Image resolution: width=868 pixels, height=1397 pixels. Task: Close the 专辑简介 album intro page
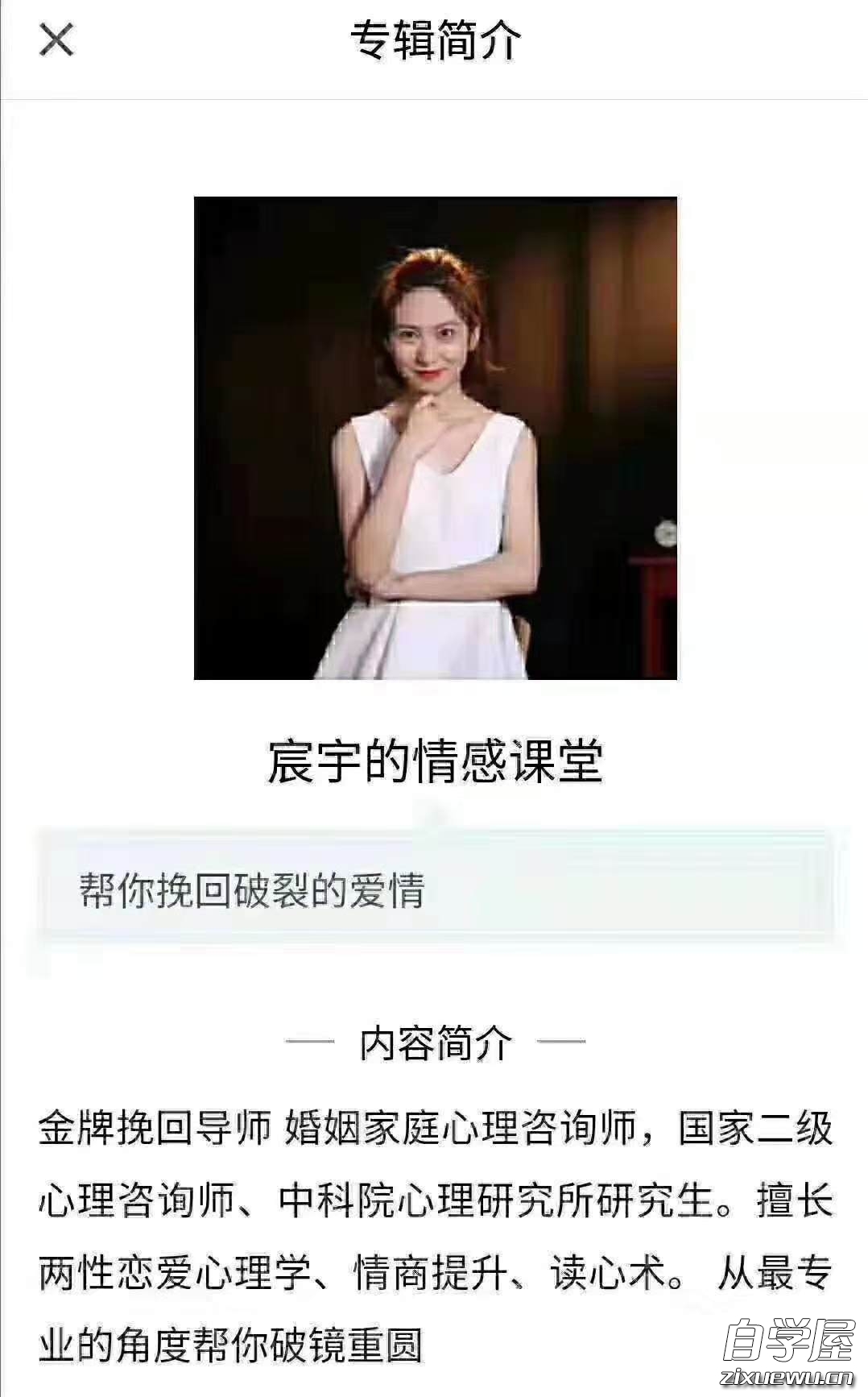point(56,39)
